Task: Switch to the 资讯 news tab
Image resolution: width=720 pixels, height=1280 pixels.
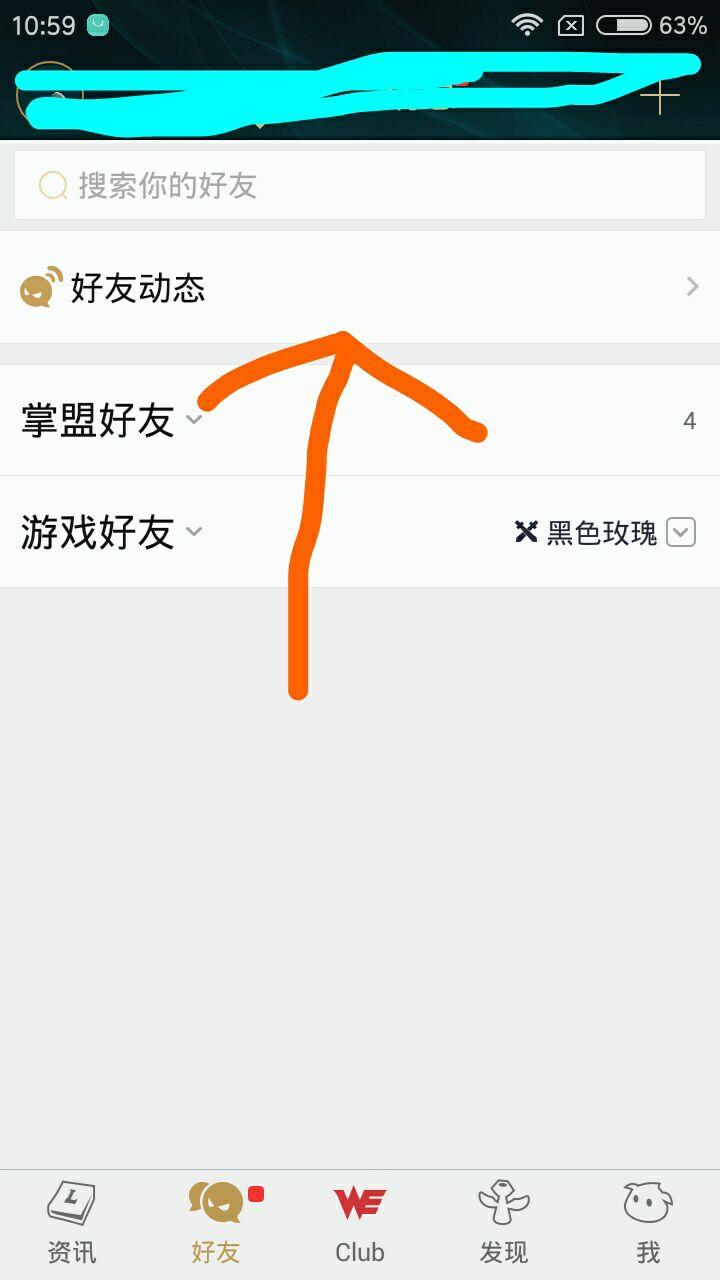Action: [x=72, y=1222]
